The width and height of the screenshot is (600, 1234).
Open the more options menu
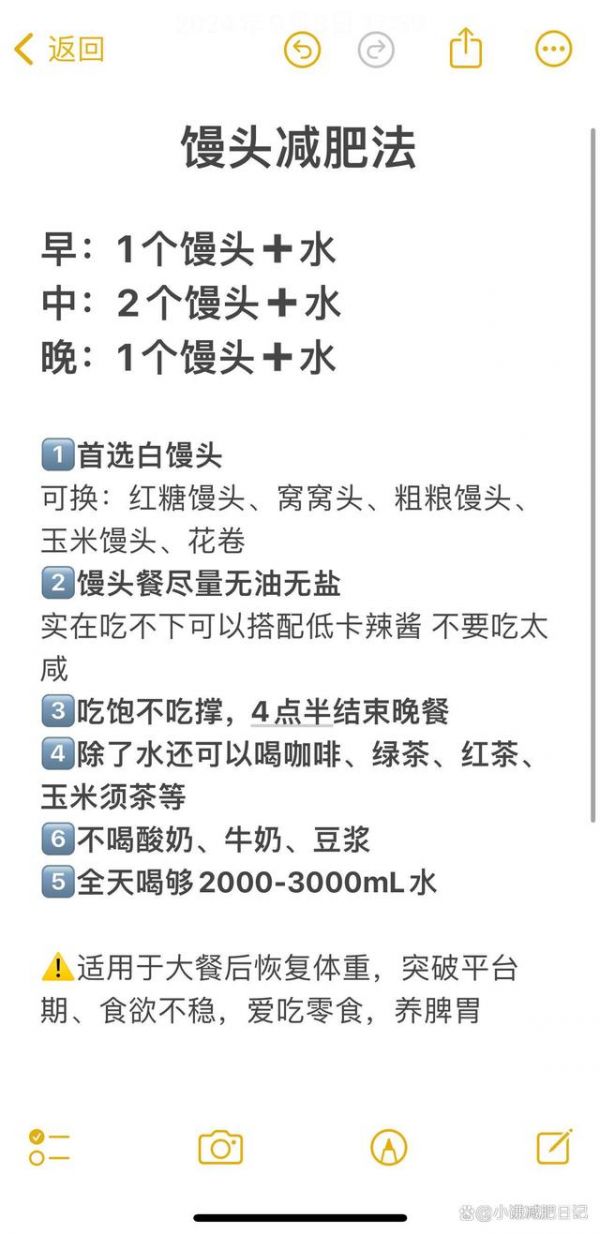click(554, 49)
